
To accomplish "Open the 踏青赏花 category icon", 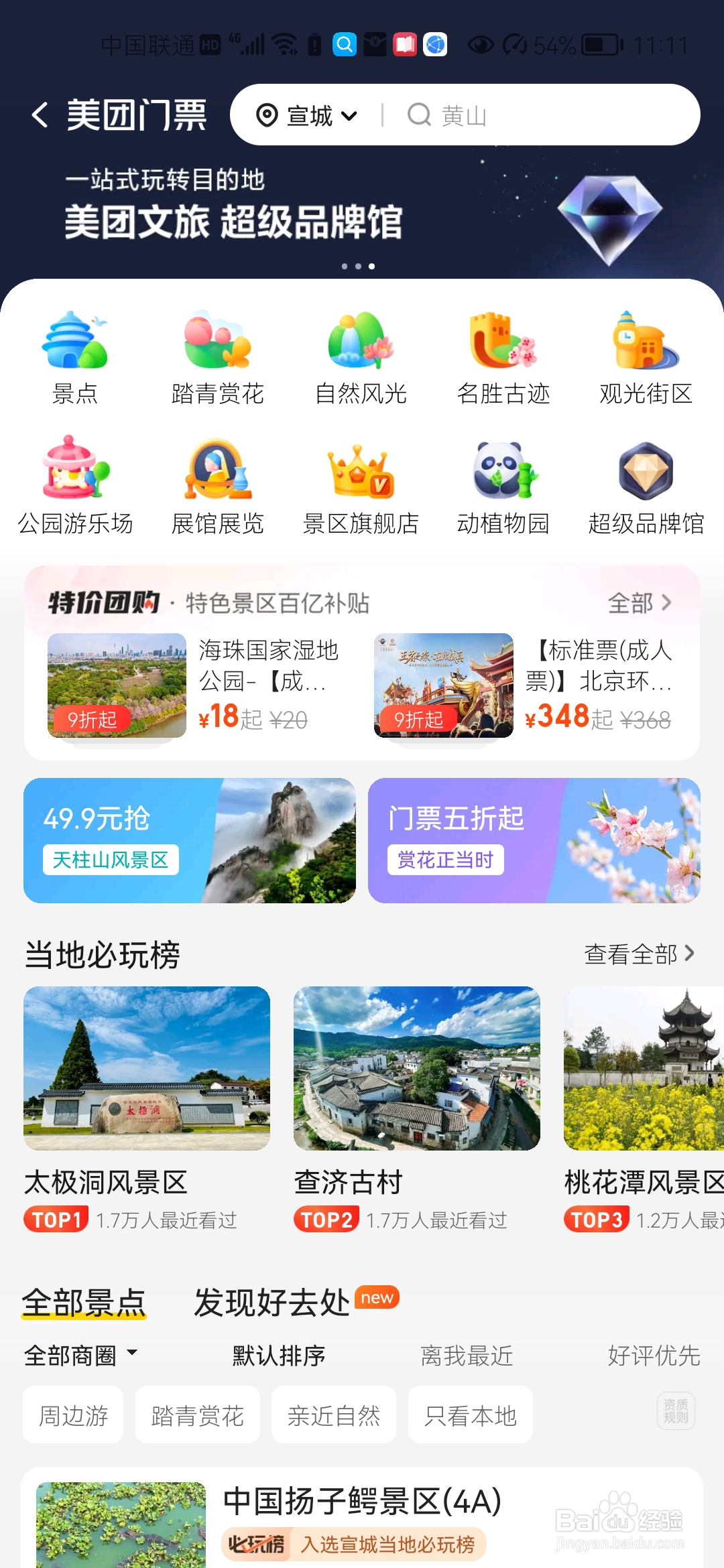I will click(217, 343).
